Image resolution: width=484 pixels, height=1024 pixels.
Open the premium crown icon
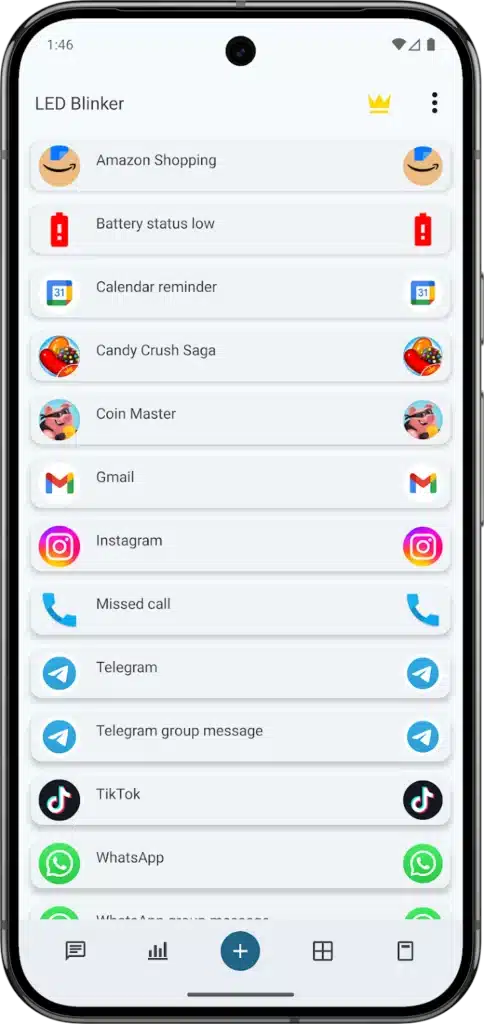379,103
